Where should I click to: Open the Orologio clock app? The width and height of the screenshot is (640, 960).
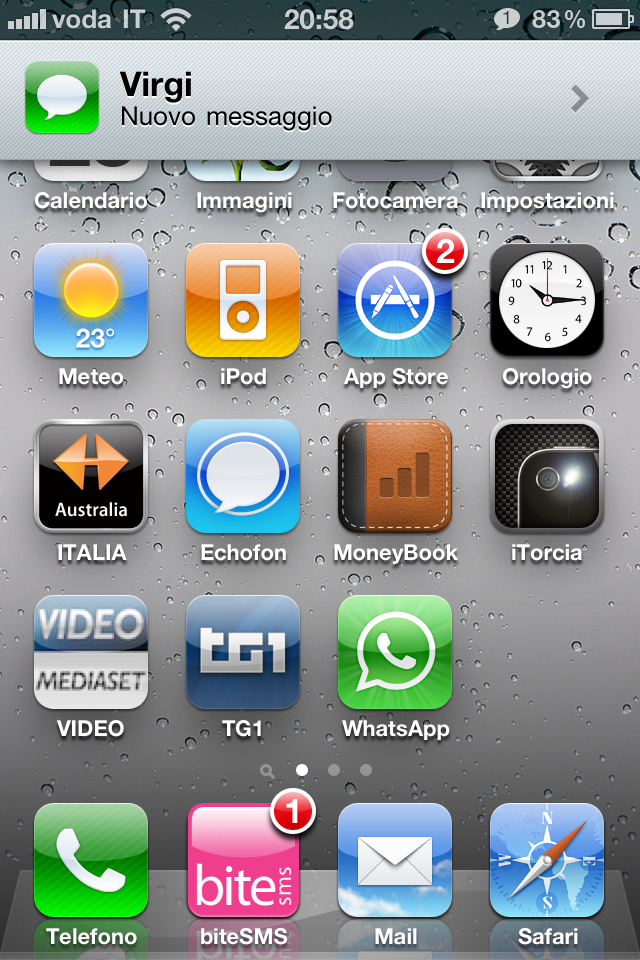click(547, 300)
